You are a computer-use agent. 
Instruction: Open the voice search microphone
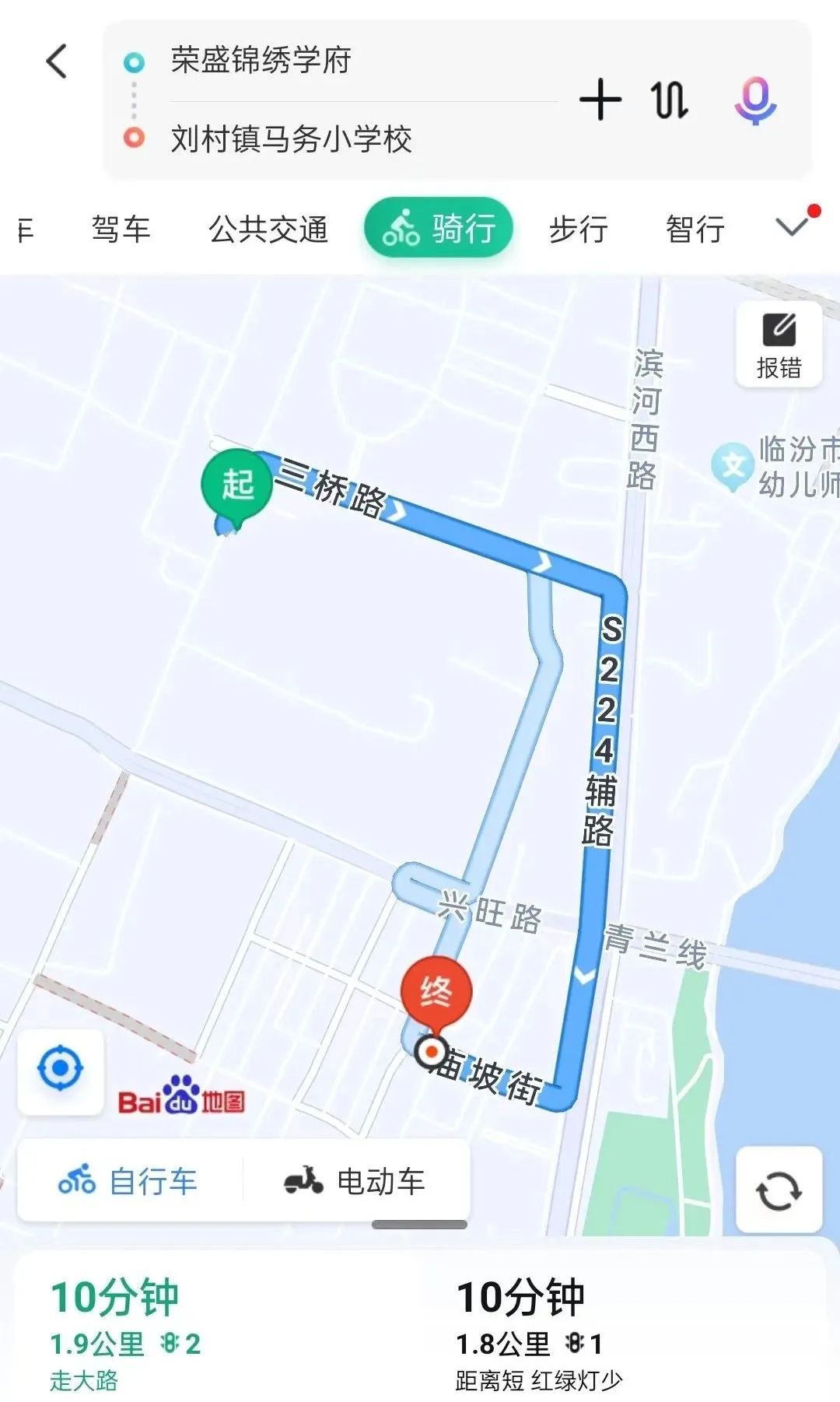[x=757, y=100]
